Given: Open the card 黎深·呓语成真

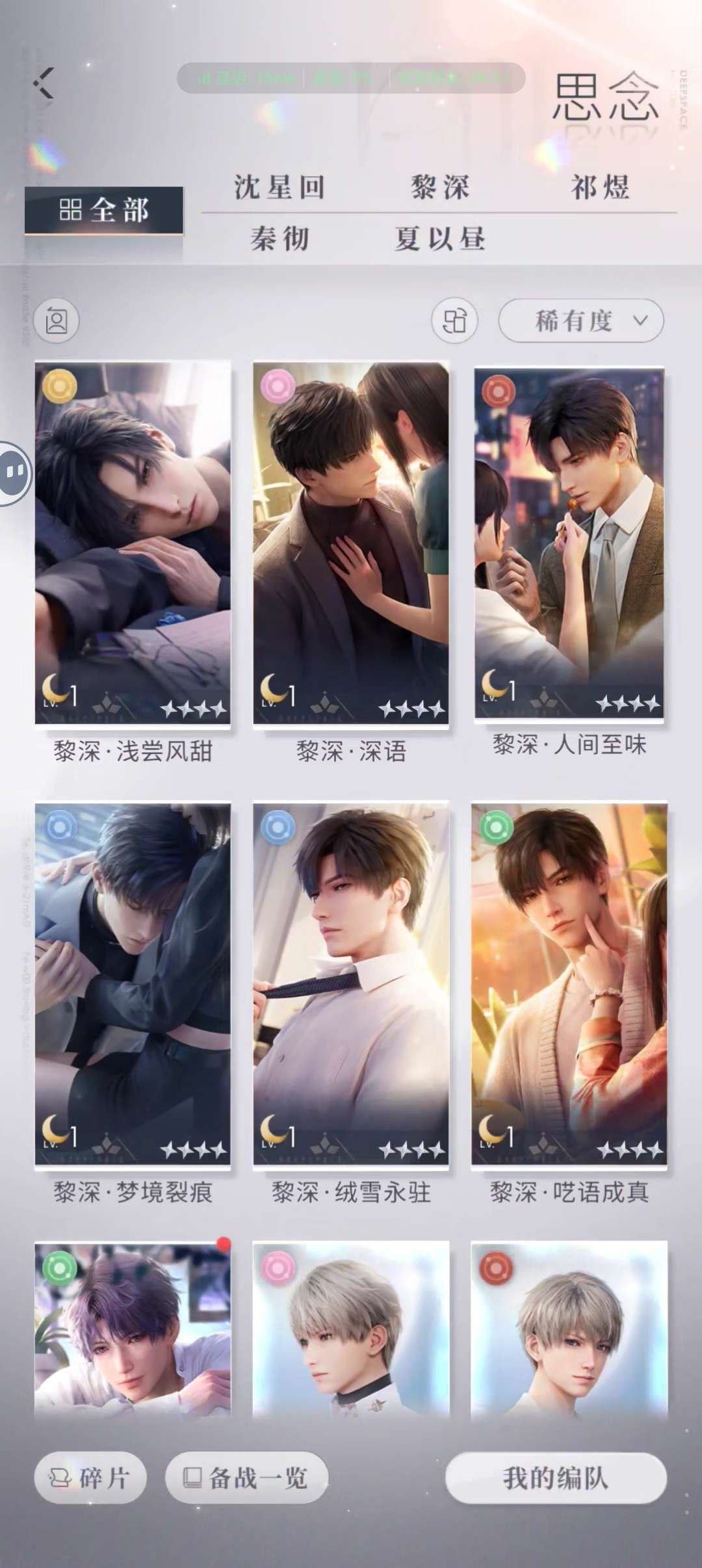Looking at the screenshot, I should click(x=569, y=984).
